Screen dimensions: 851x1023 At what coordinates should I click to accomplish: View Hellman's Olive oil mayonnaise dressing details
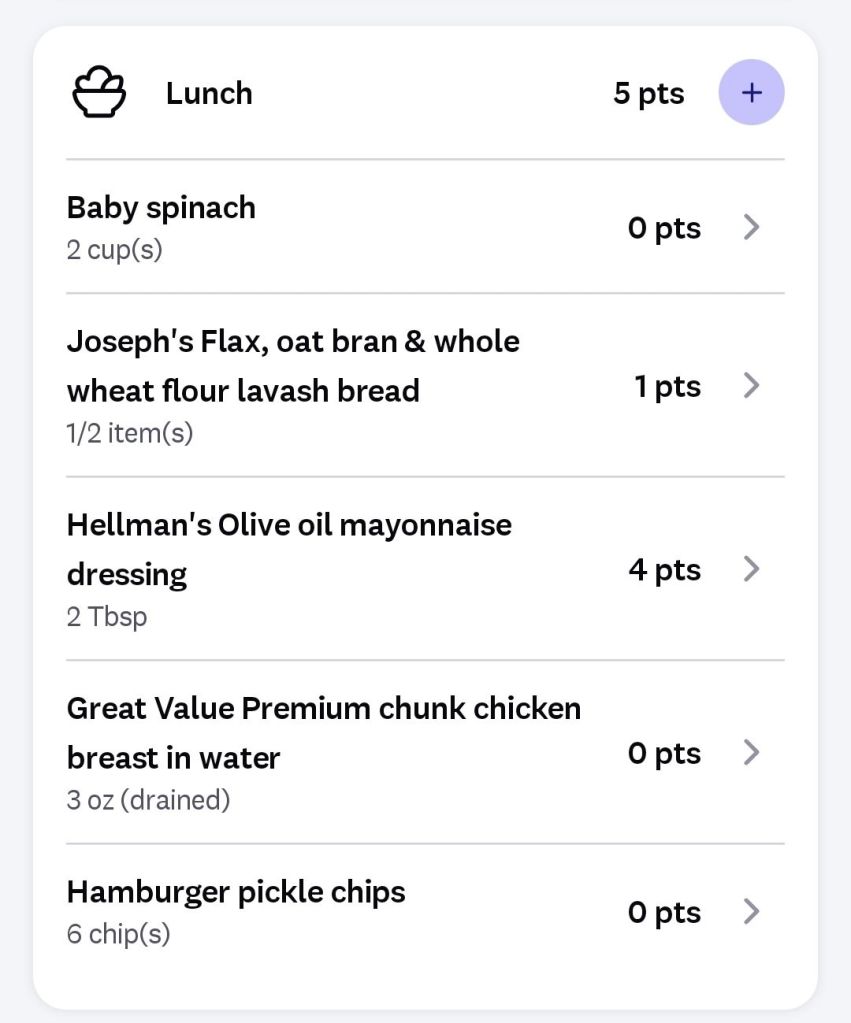[x=425, y=568]
